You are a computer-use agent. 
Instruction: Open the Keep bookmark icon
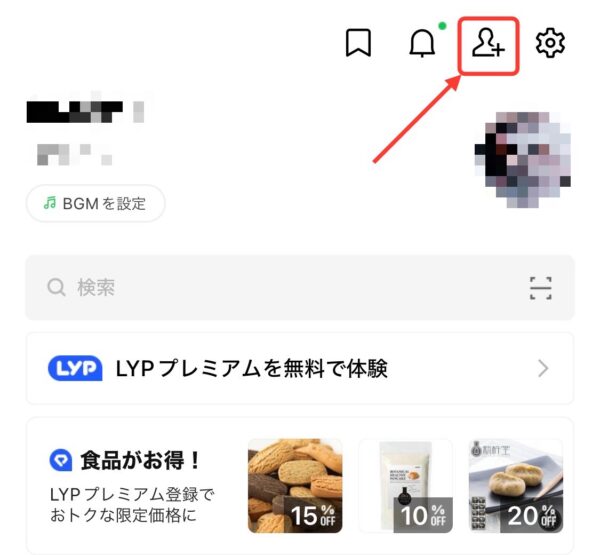(358, 43)
